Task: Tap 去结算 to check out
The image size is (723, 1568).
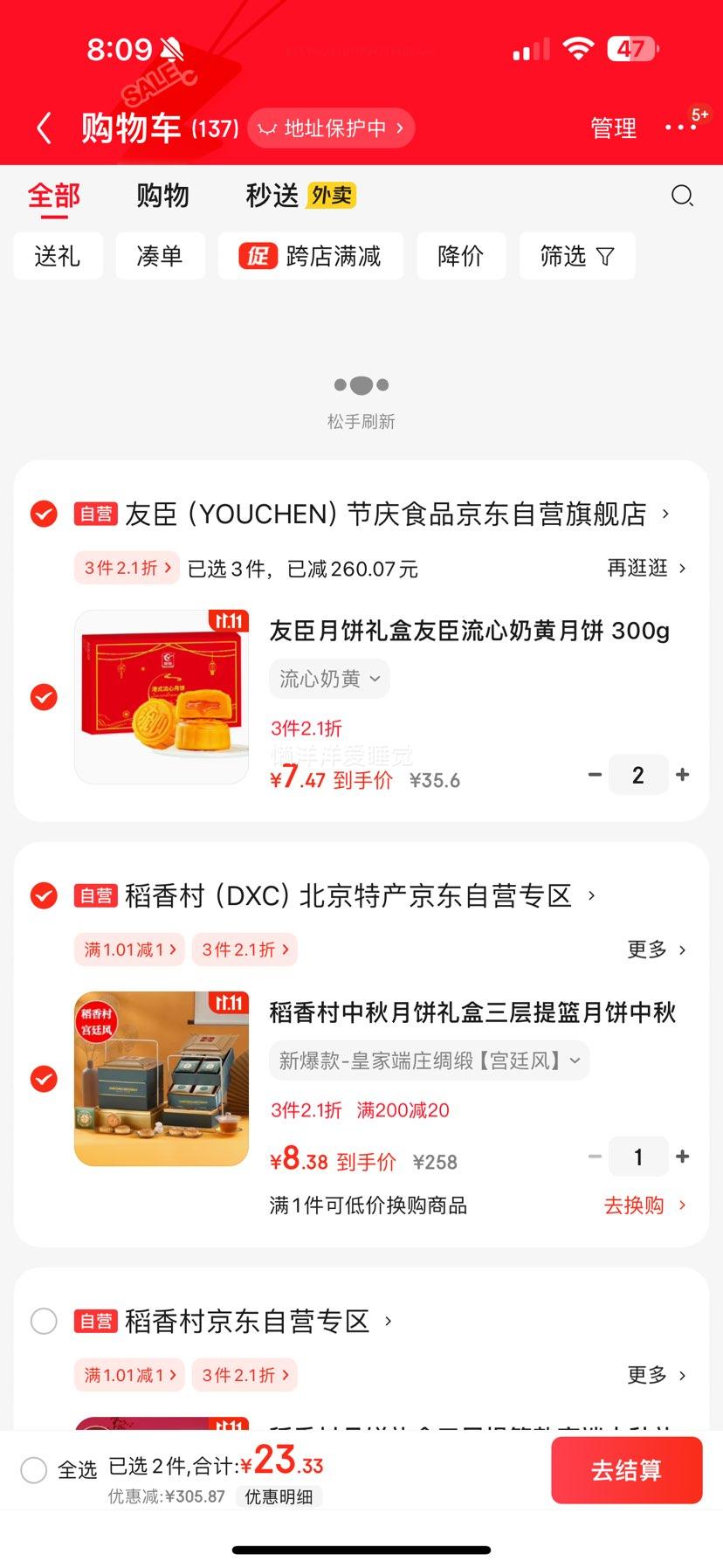Action: 626,1470
